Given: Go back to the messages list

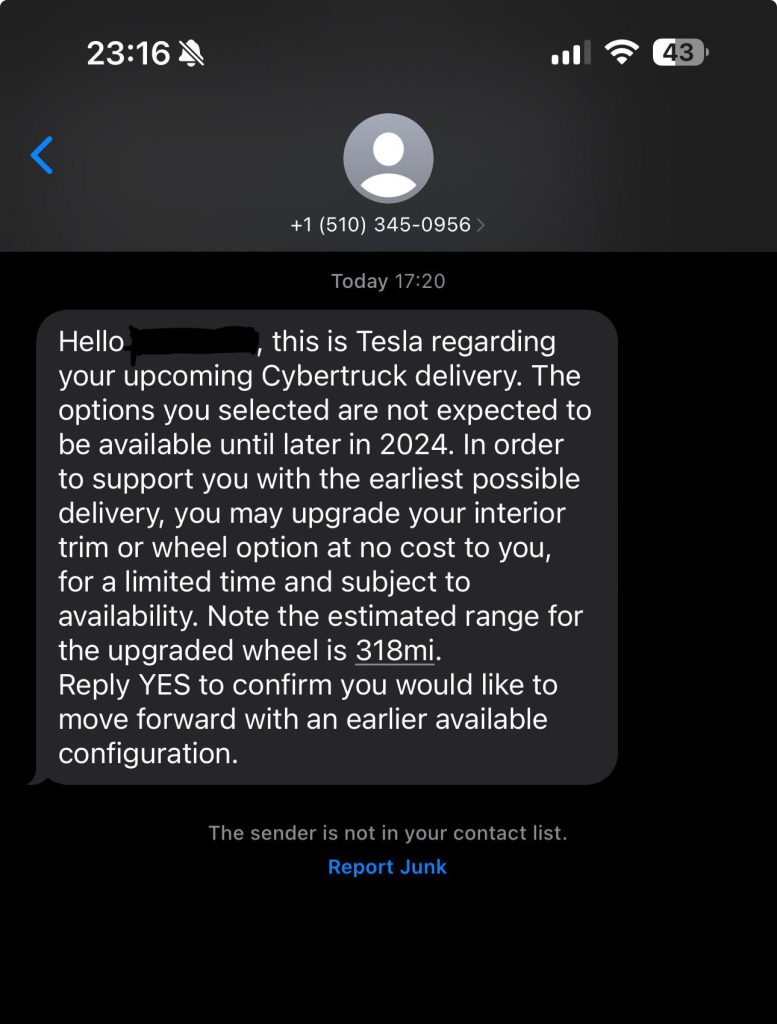Looking at the screenshot, I should [x=42, y=155].
